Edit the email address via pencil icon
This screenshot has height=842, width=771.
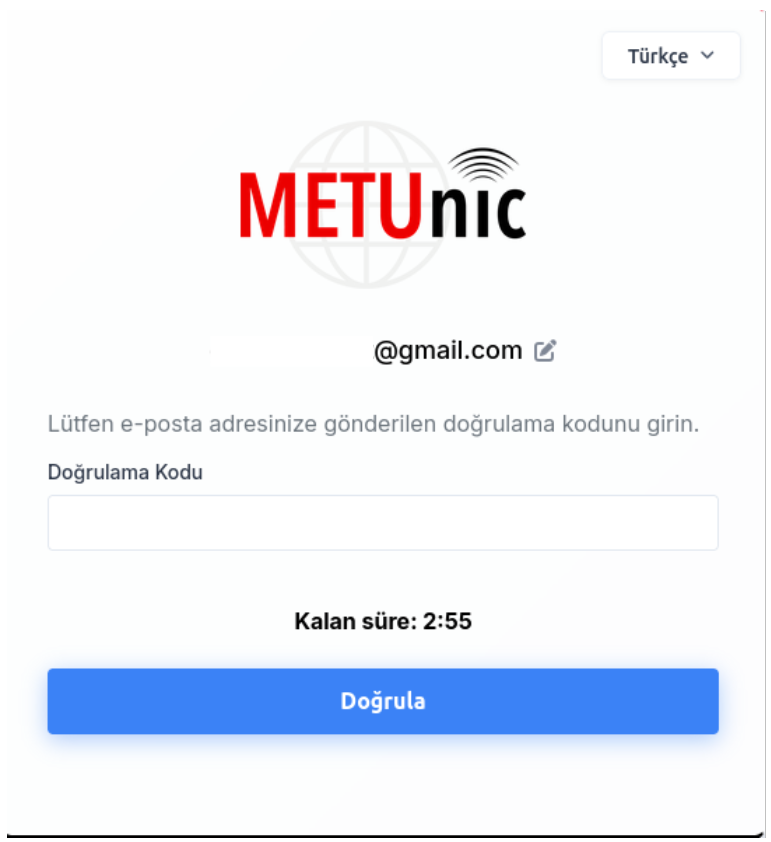(x=545, y=350)
